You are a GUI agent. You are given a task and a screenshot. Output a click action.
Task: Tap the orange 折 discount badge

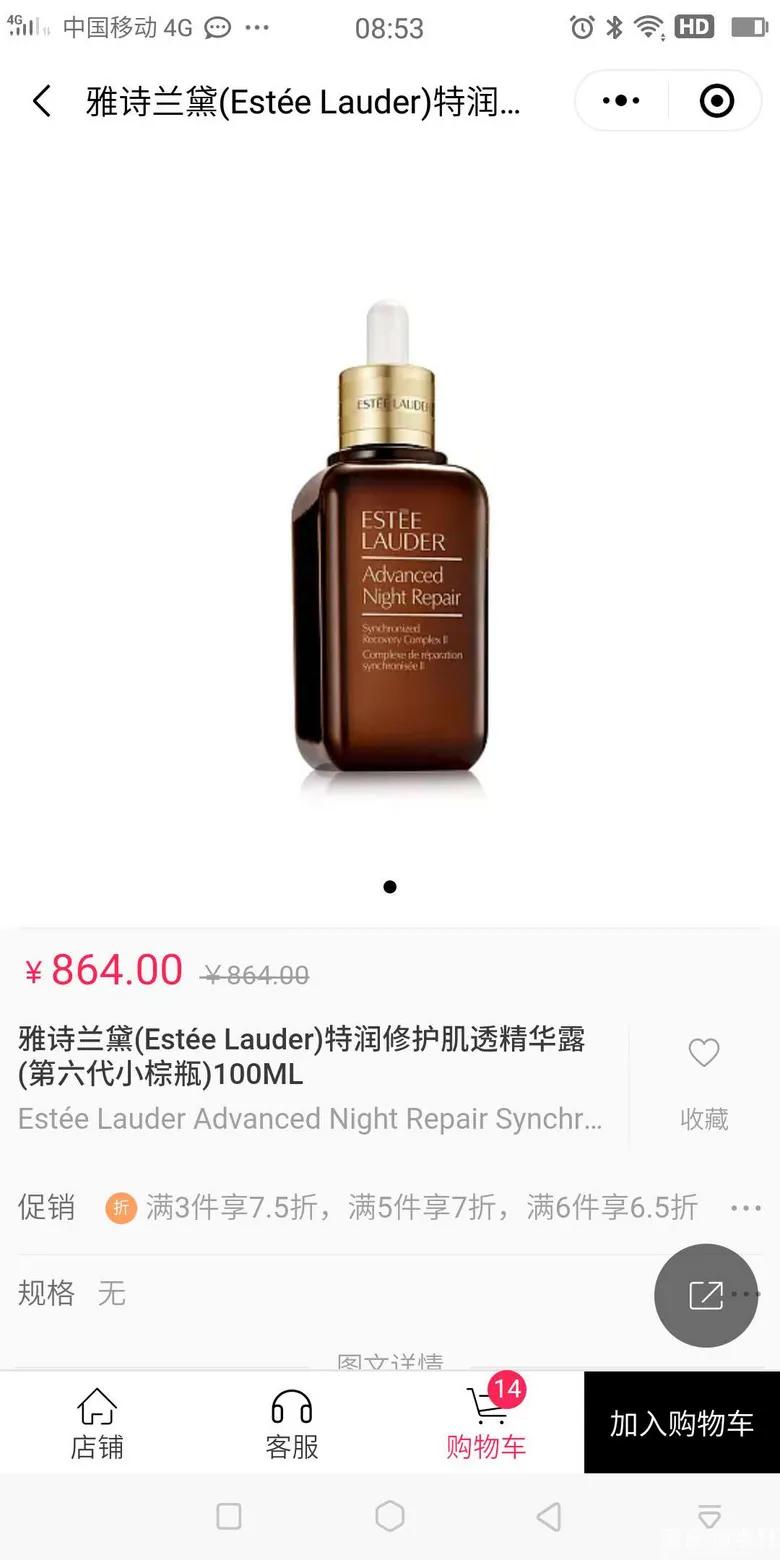click(x=120, y=1207)
